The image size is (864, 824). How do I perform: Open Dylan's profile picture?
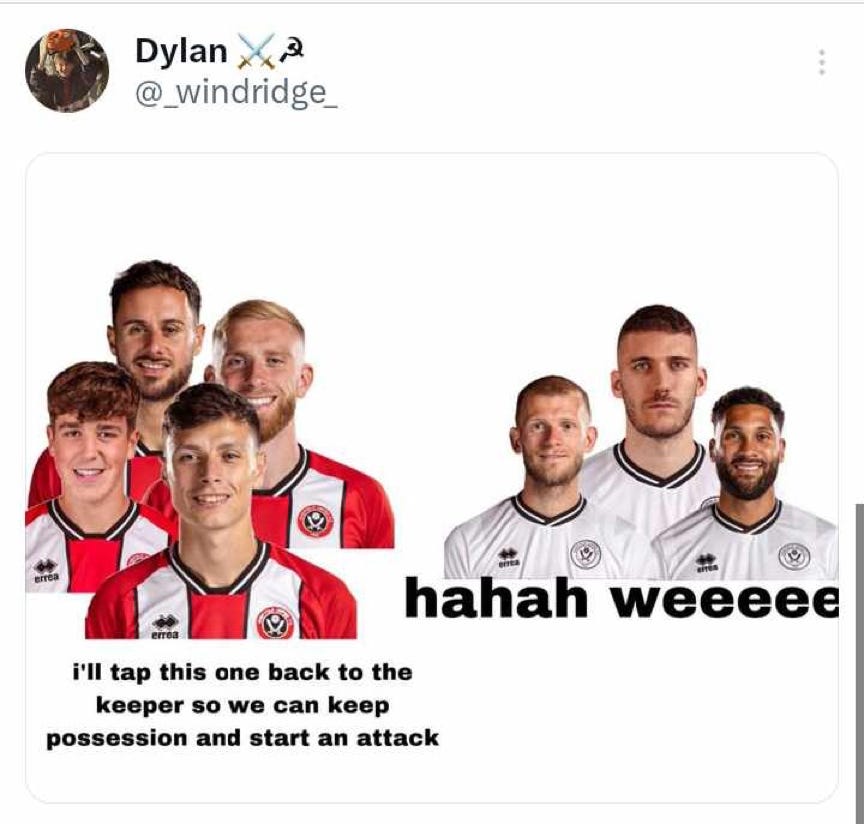pos(67,70)
